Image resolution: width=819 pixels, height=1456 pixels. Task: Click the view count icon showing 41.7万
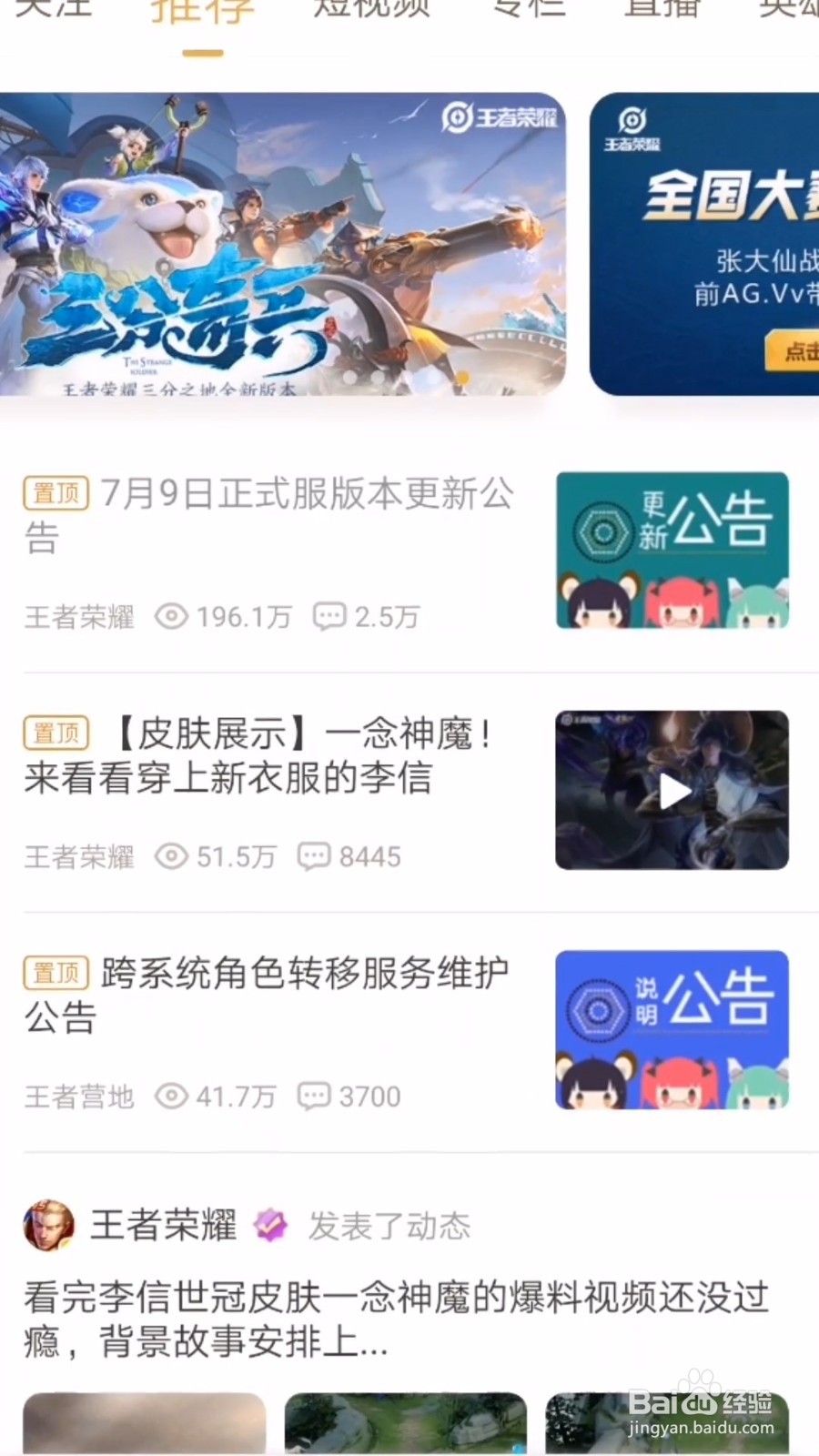click(171, 1097)
